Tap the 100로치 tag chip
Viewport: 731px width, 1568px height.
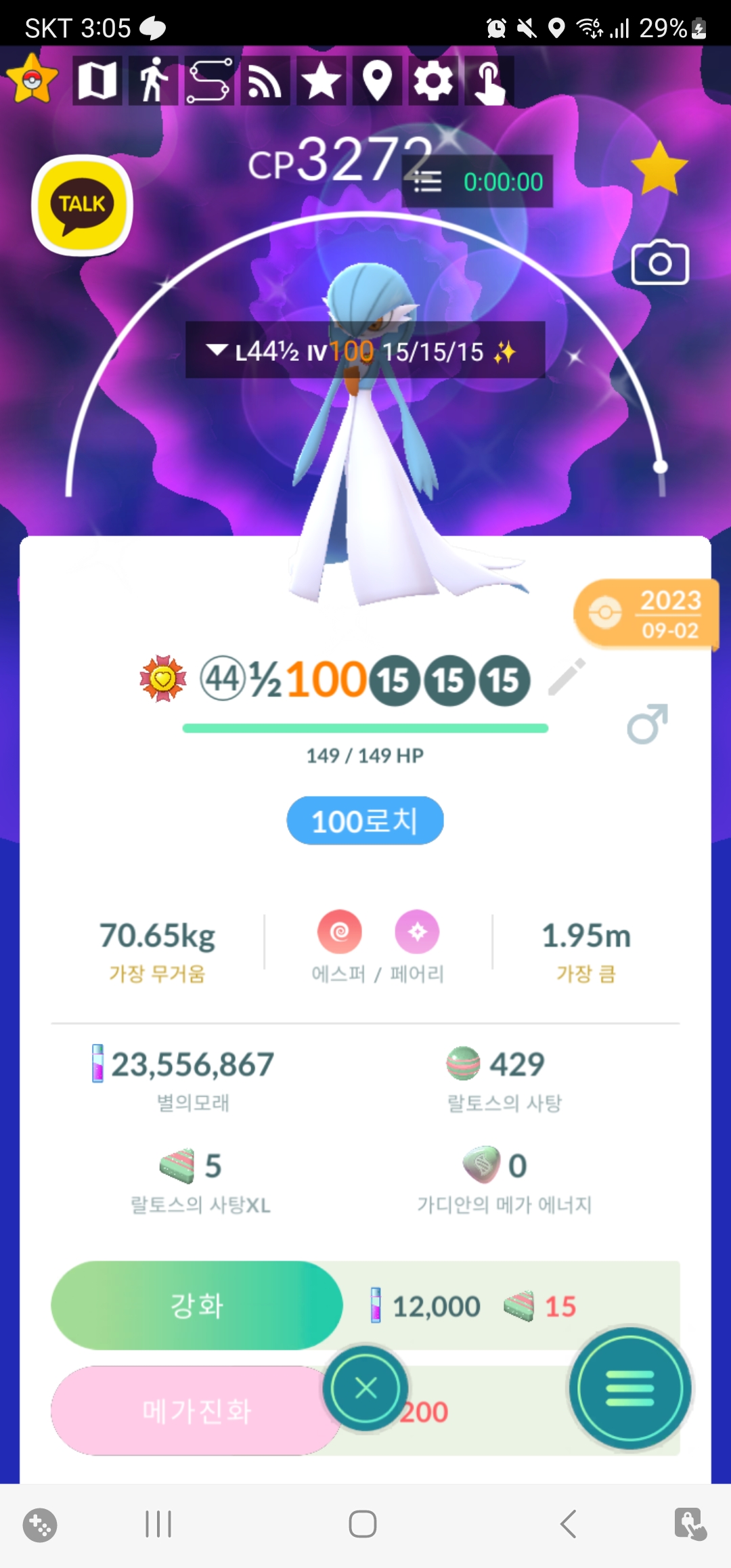(x=365, y=821)
